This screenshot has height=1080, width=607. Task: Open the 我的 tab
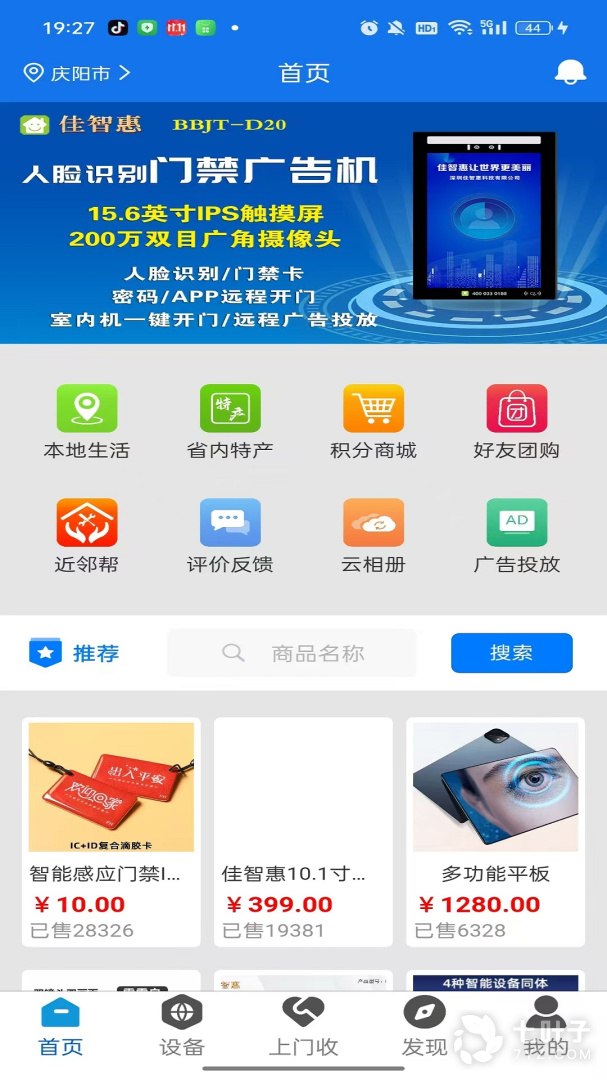(545, 1028)
